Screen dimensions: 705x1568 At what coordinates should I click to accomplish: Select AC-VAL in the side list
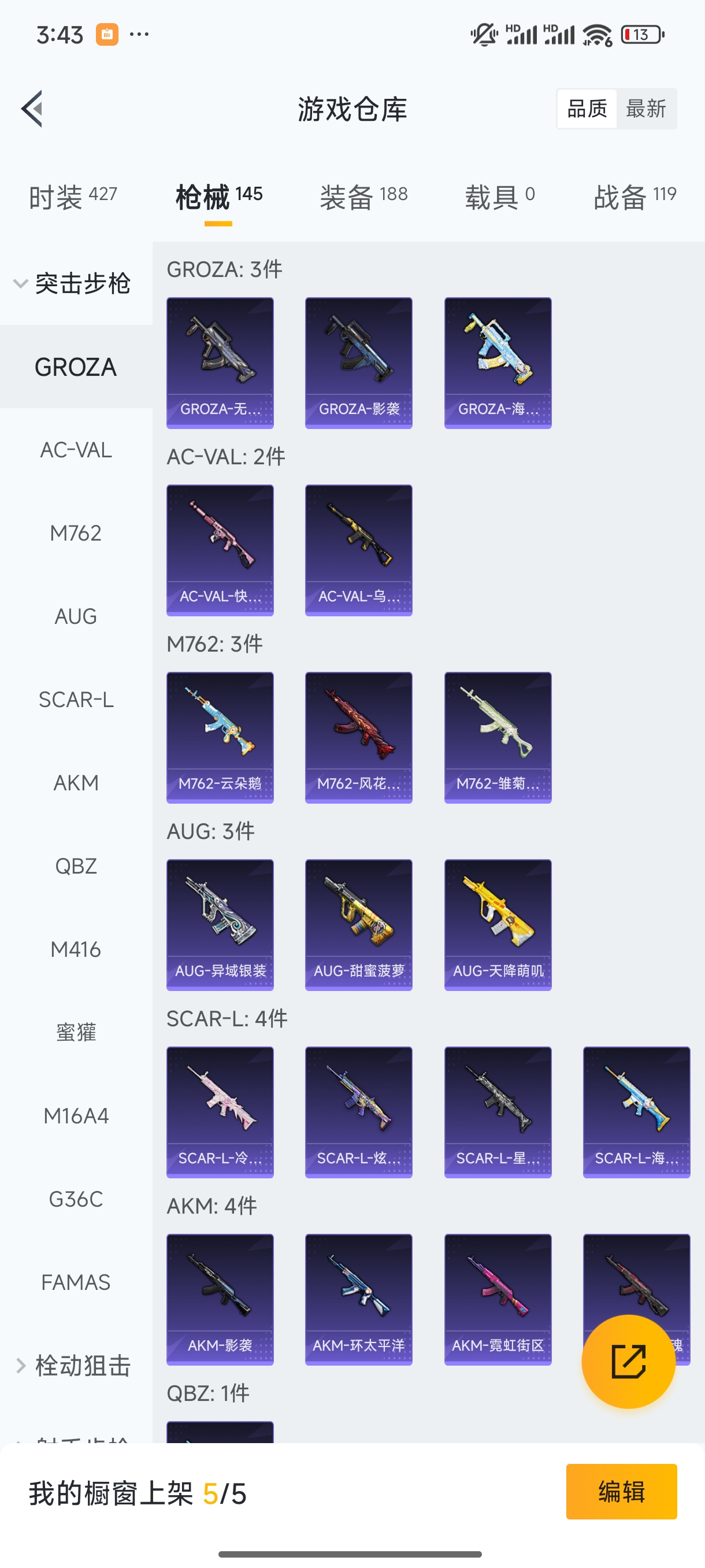[76, 450]
